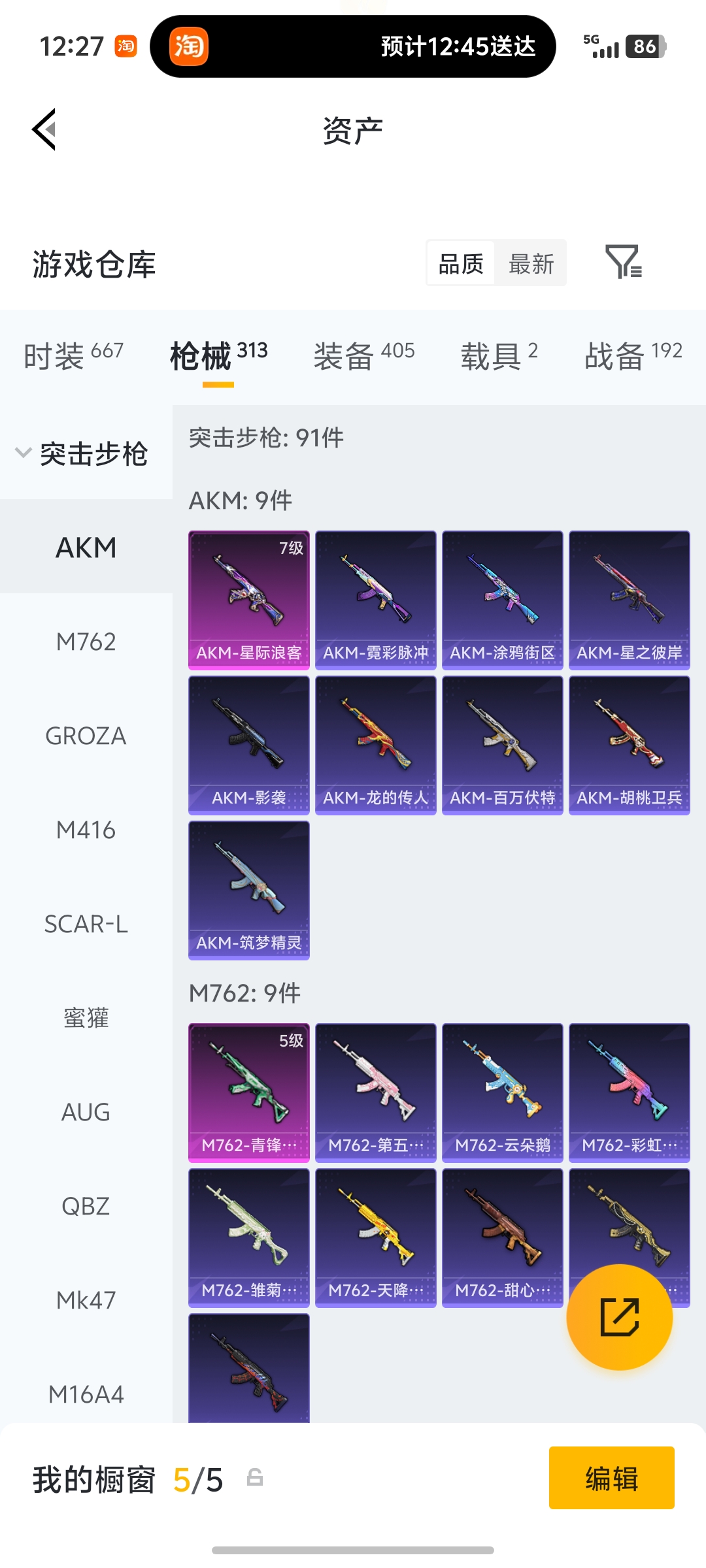This screenshot has width=706, height=1568.
Task: Open the AKM-龙的传人 skin
Action: click(x=376, y=745)
